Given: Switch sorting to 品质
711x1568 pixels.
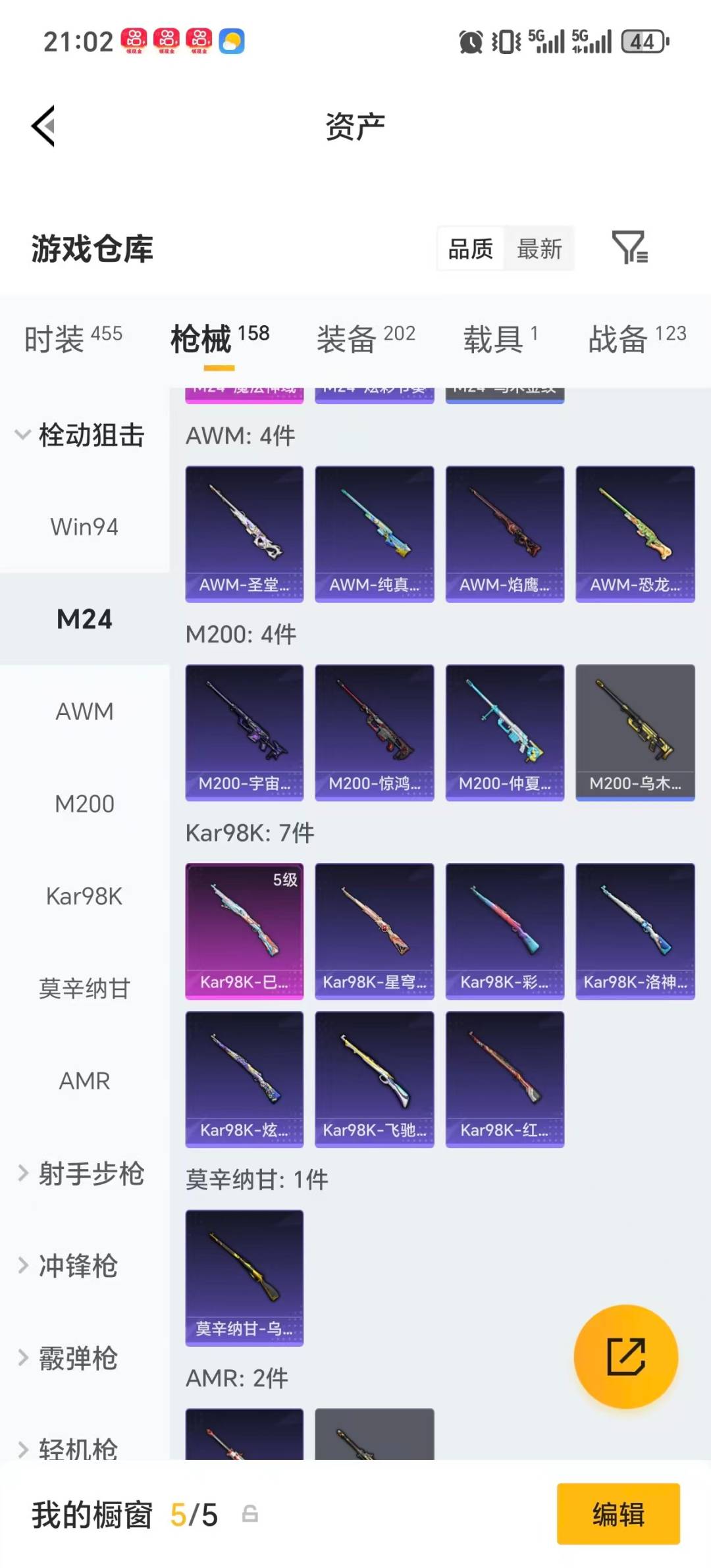Looking at the screenshot, I should point(469,249).
